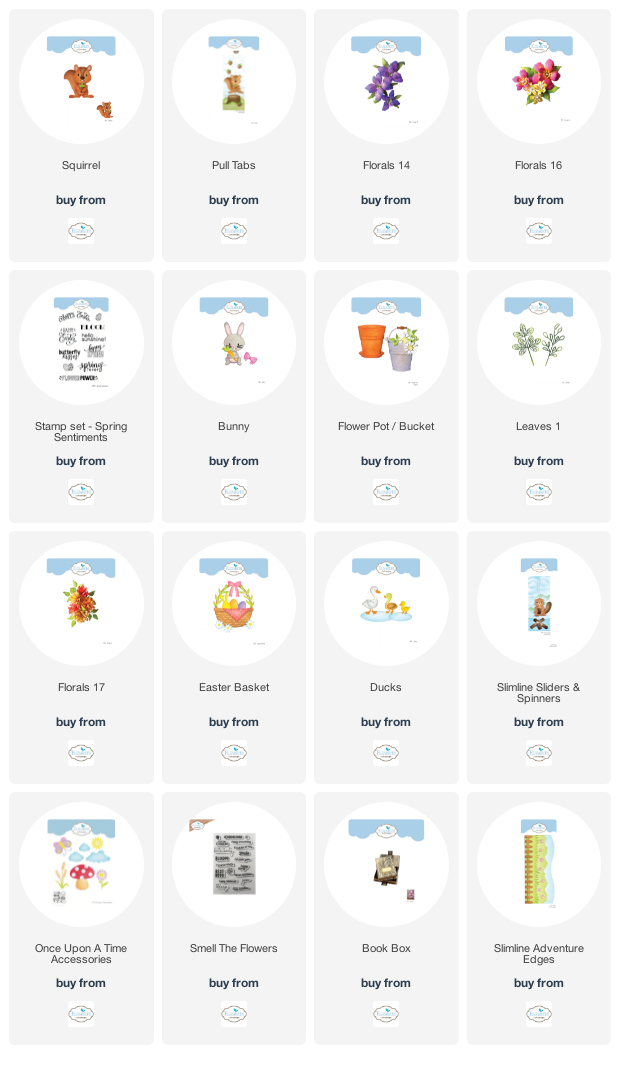Tap the store logo under Bunny

(234, 492)
